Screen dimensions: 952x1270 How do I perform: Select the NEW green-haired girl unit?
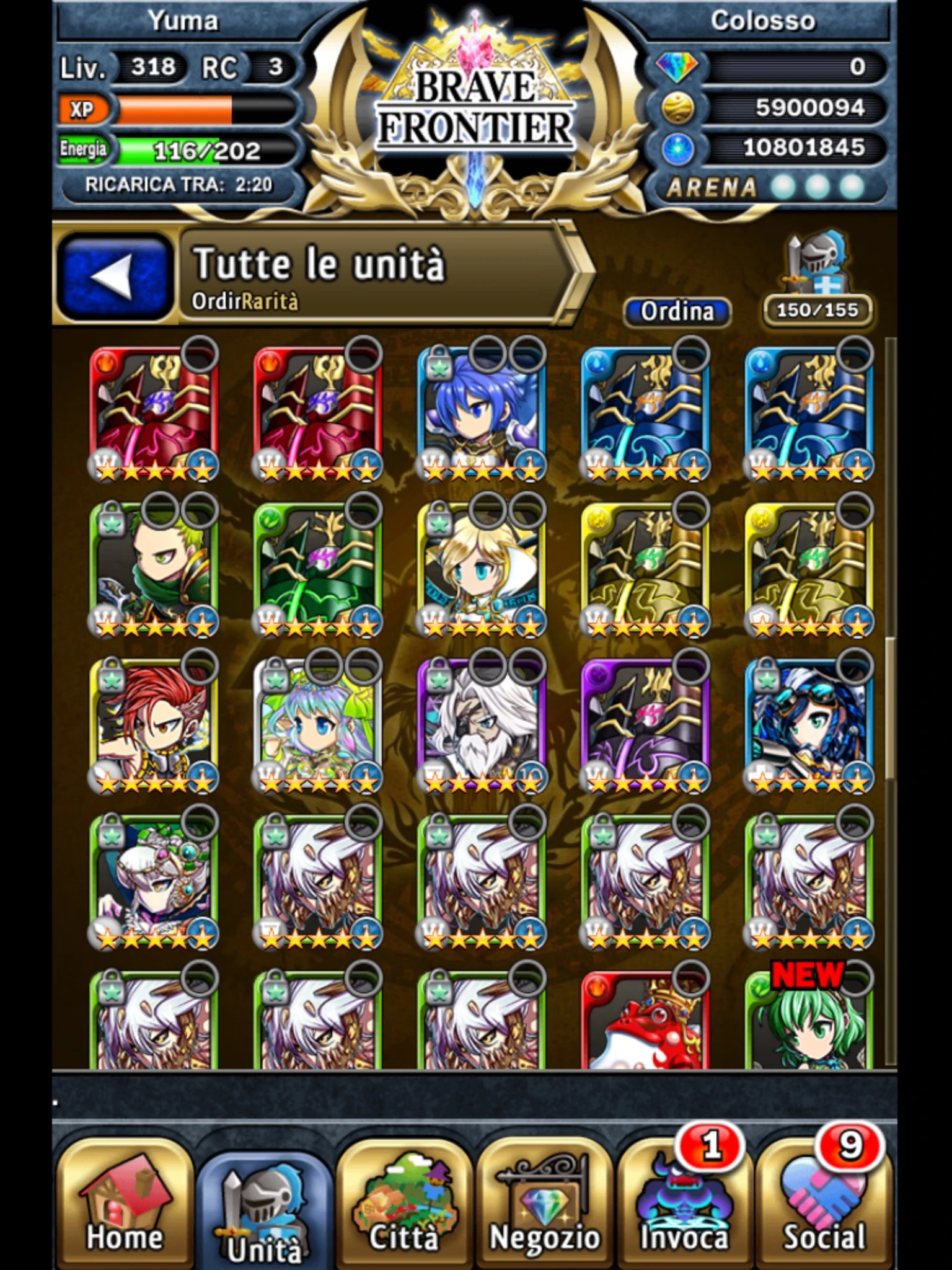[808, 1023]
